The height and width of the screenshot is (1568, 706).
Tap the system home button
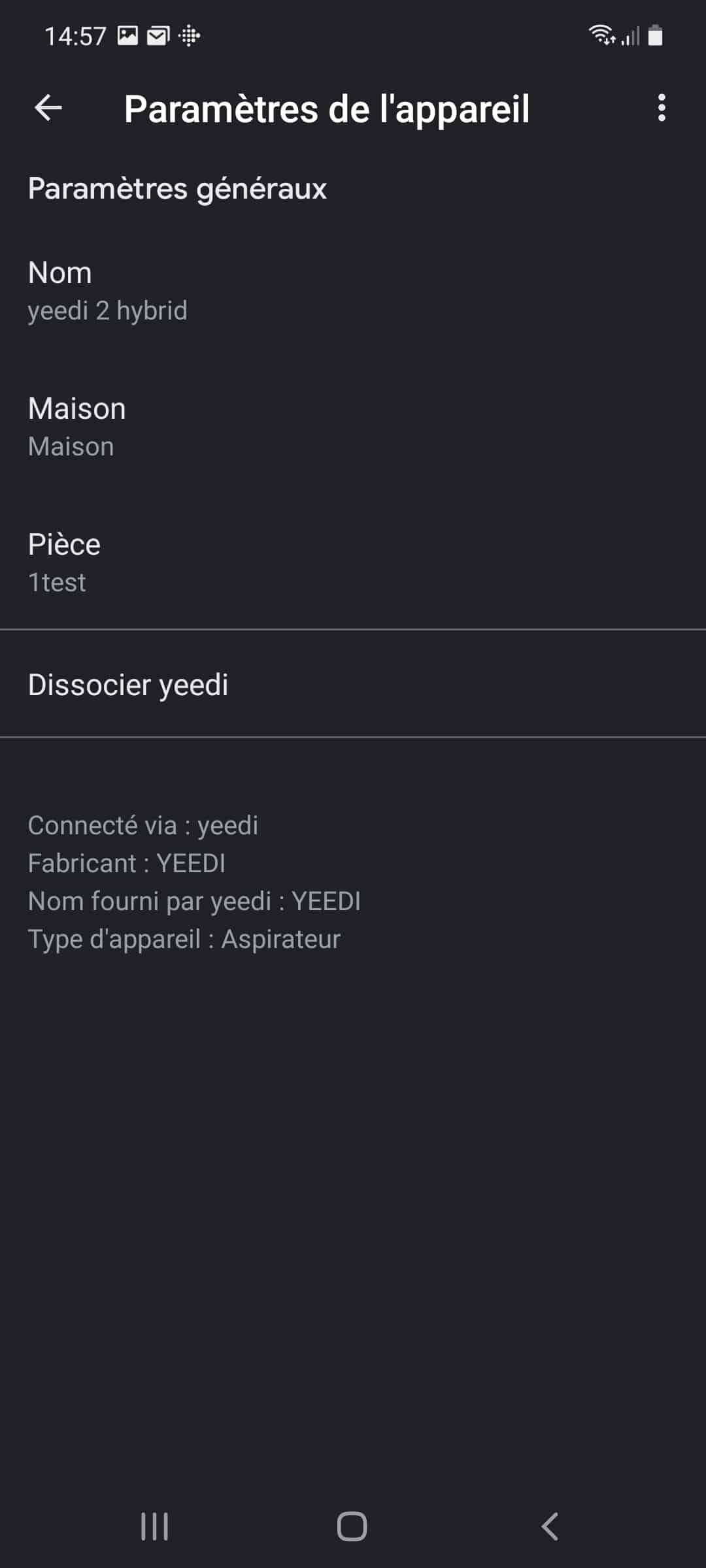(352, 1527)
